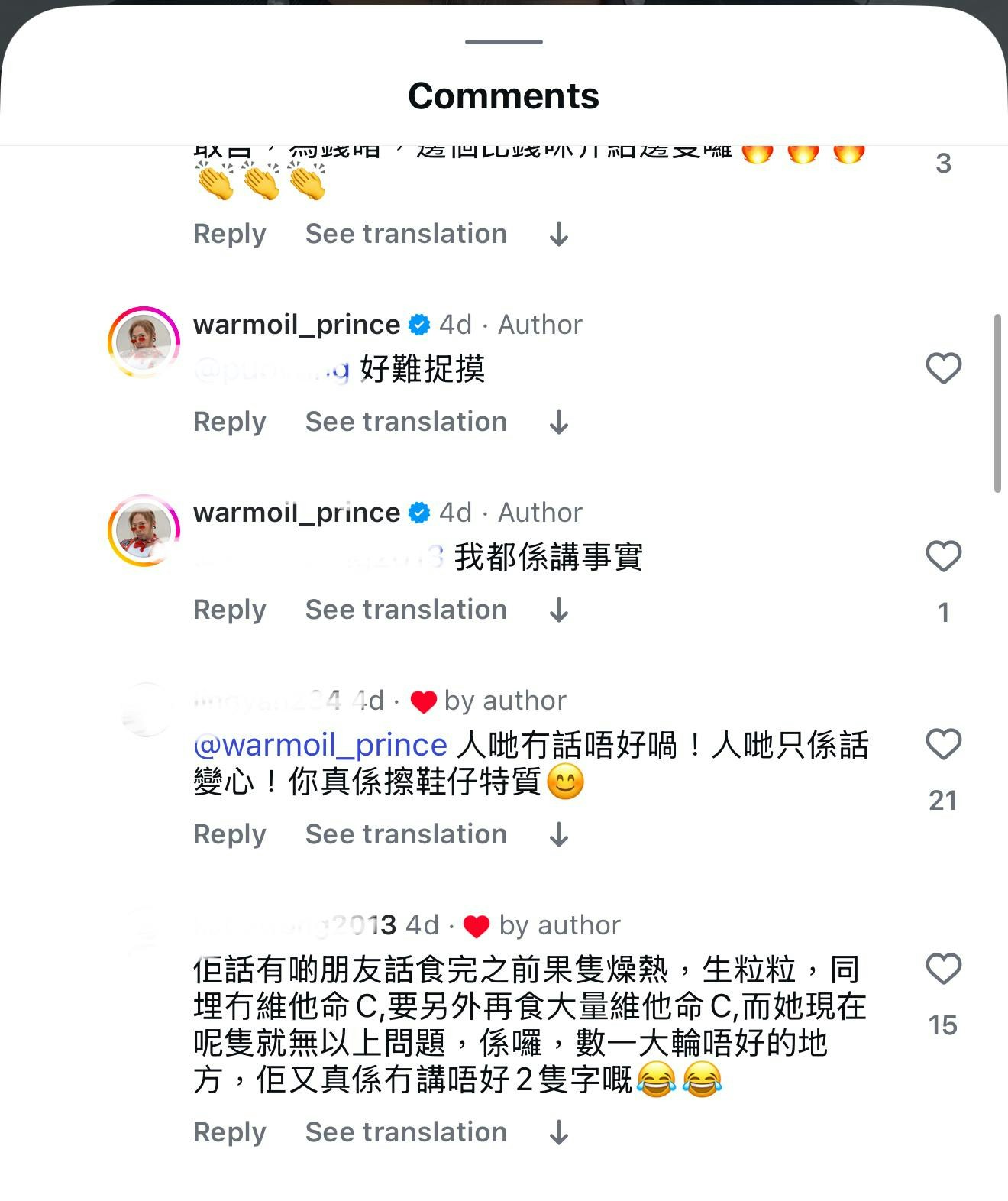
Task: Like the comment 好難捉摸
Action: coord(943,368)
